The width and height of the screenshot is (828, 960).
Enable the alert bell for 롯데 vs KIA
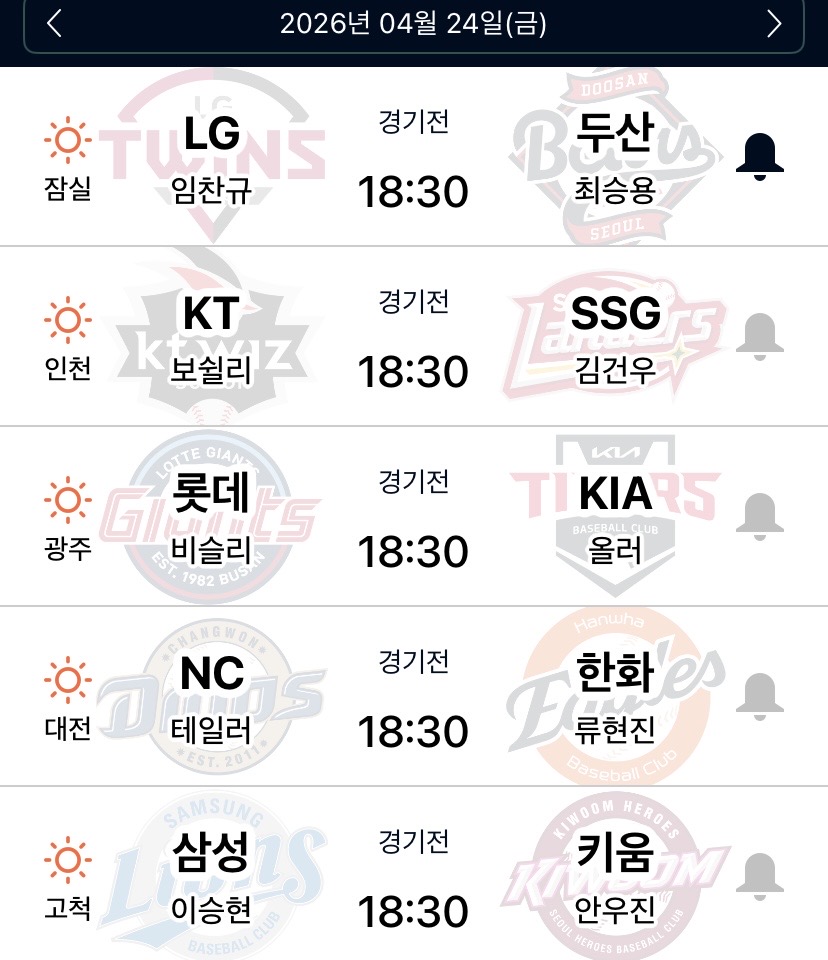759,516
